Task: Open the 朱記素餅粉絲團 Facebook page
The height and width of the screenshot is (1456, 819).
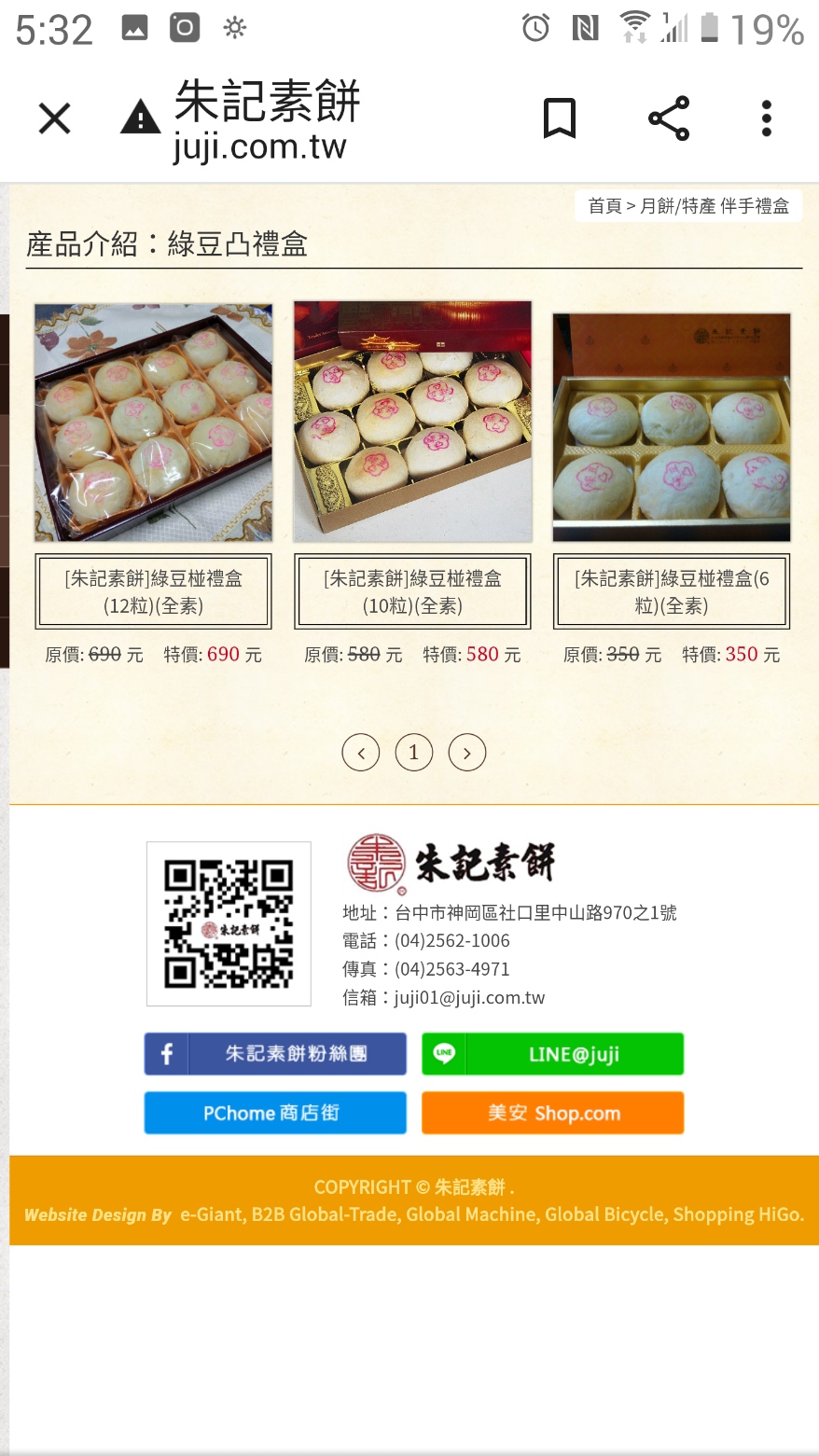Action: click(x=275, y=1054)
